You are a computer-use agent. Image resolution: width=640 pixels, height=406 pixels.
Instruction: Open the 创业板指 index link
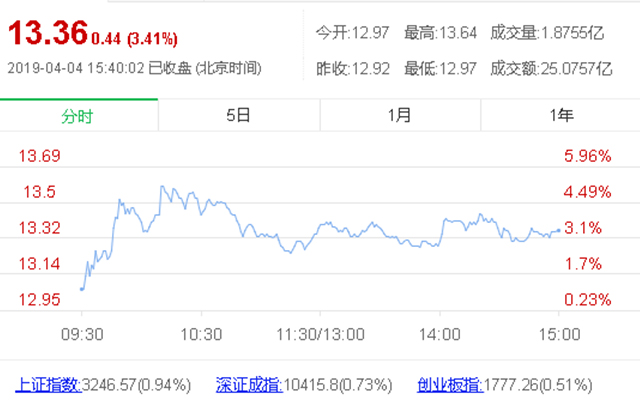pos(450,384)
